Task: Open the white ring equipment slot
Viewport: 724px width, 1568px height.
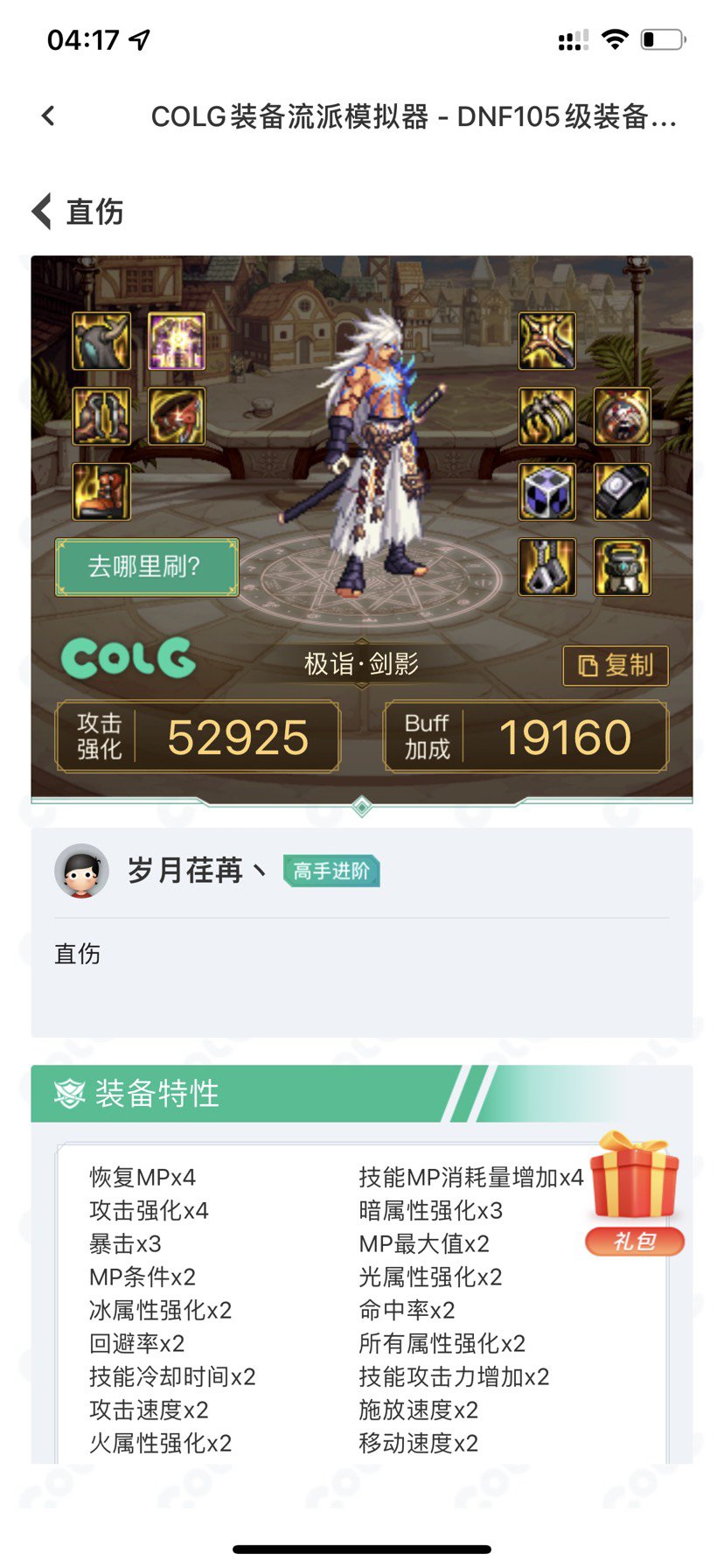Action: point(623,492)
